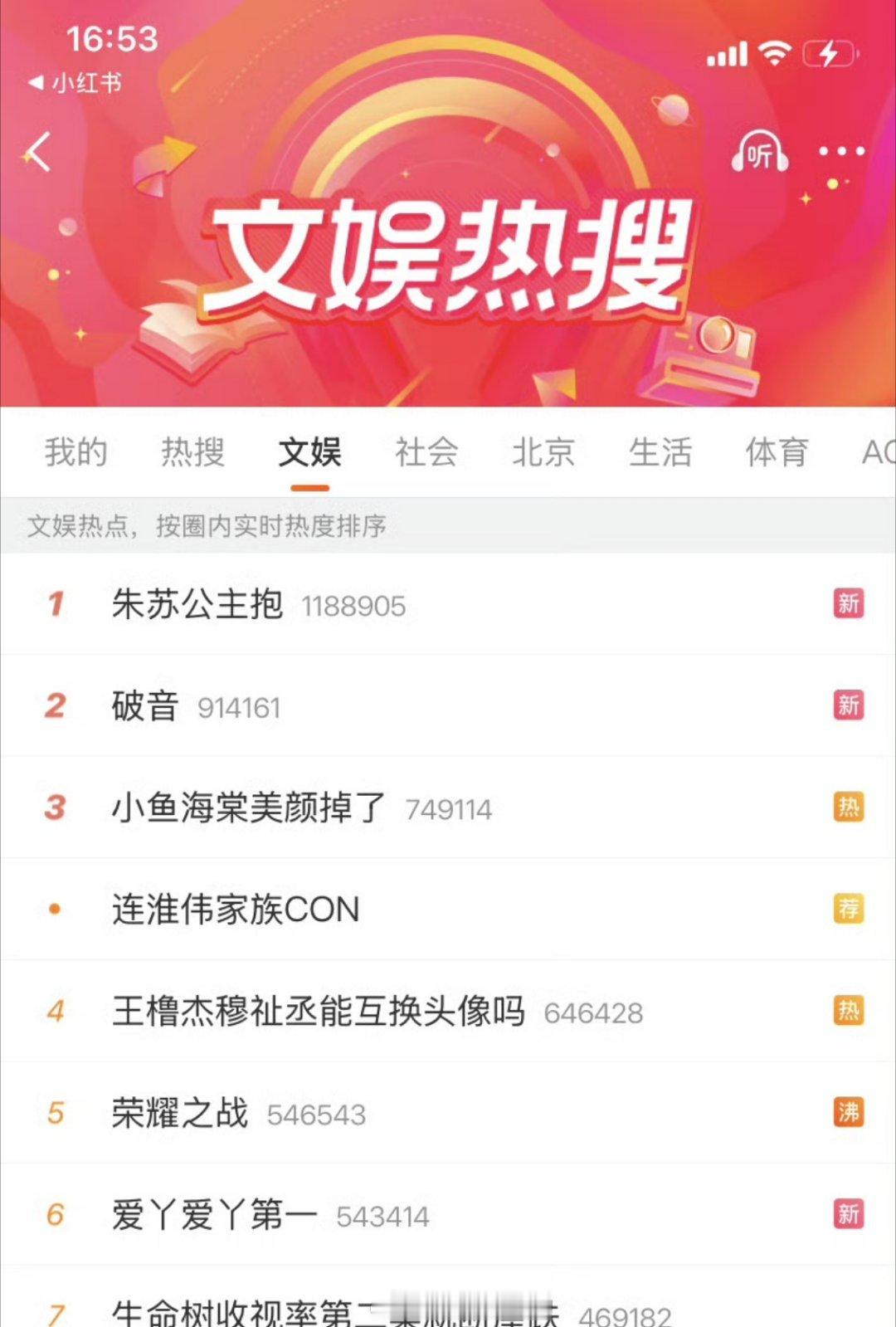Open the more options (...) menu

click(840, 151)
